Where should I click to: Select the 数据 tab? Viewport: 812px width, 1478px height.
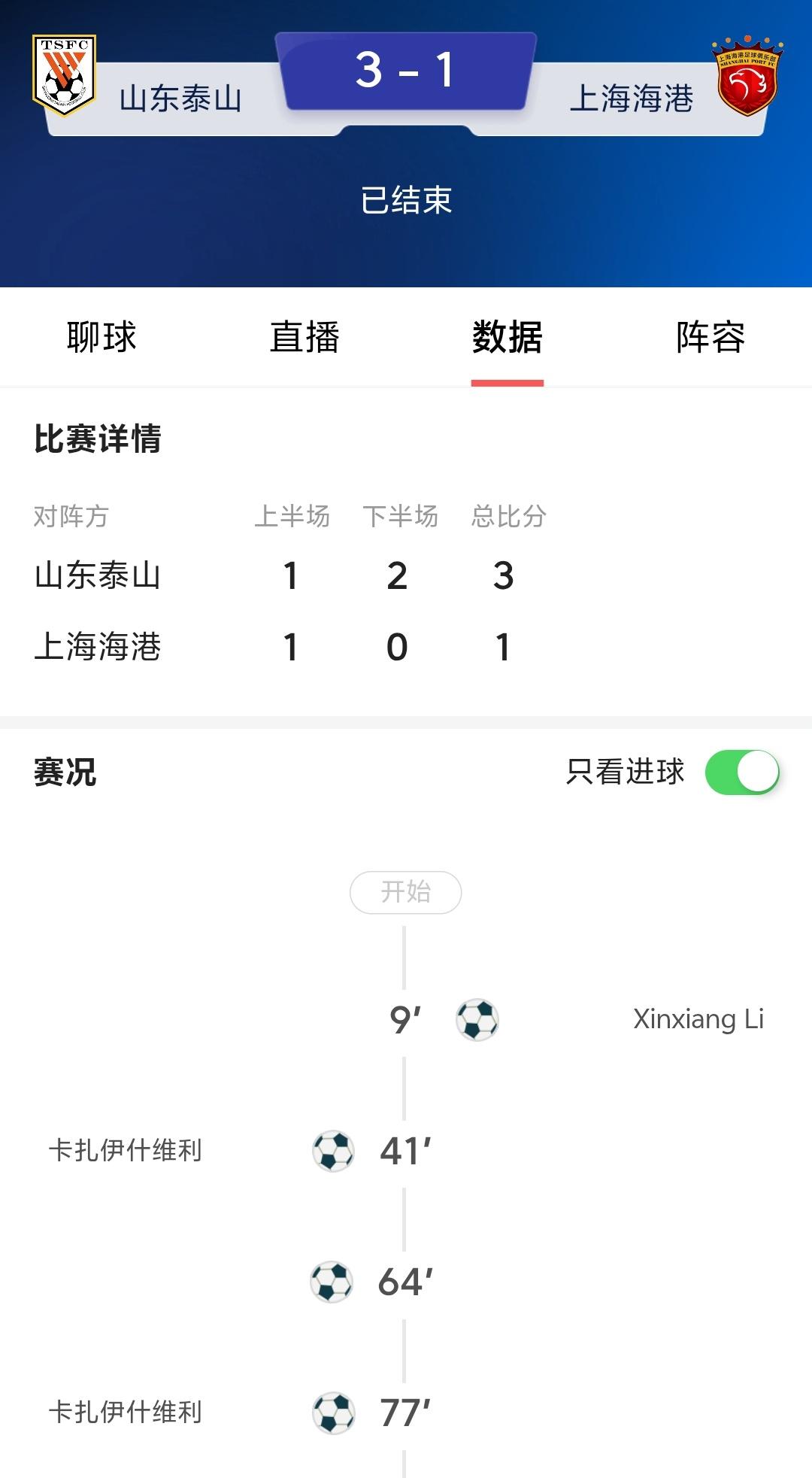pos(507,337)
